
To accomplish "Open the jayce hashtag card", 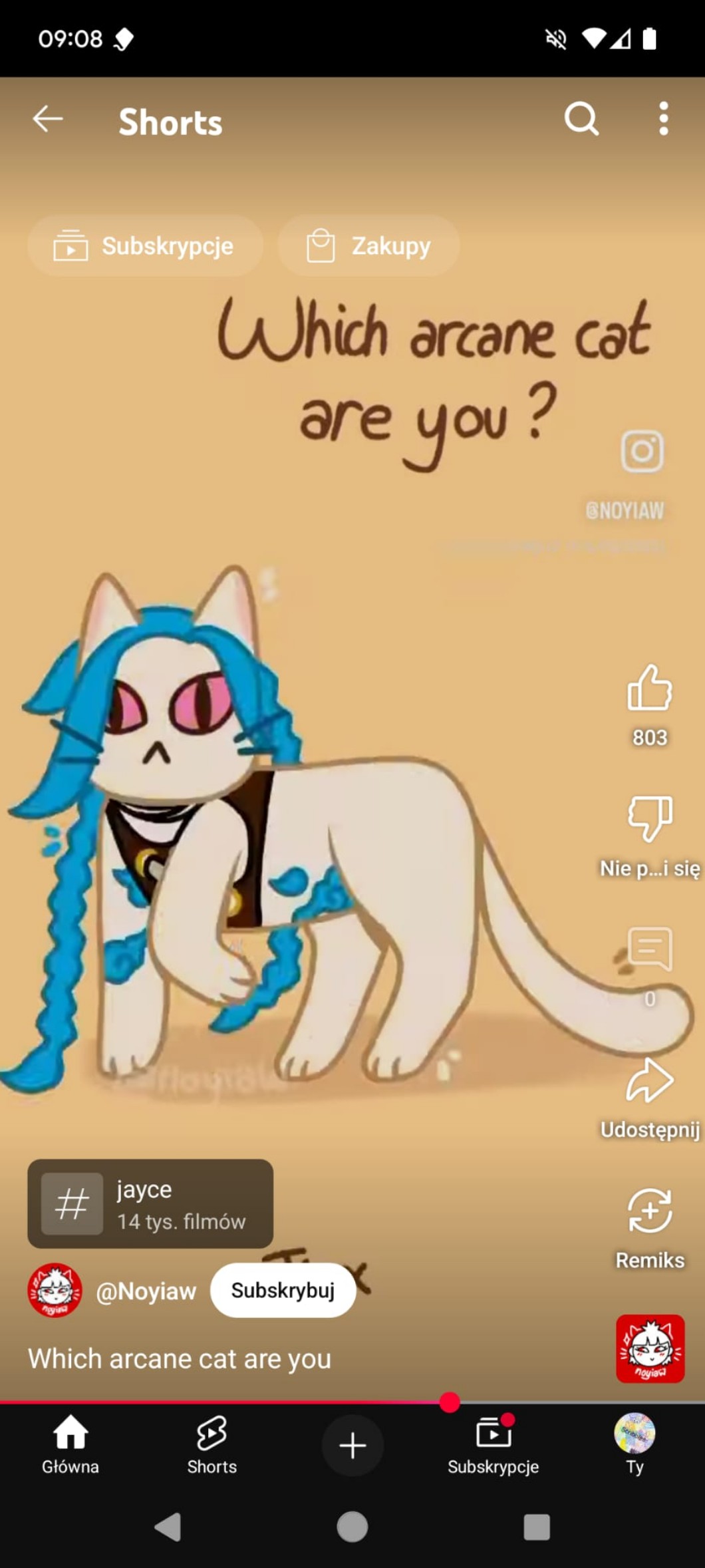I will click(x=150, y=1204).
